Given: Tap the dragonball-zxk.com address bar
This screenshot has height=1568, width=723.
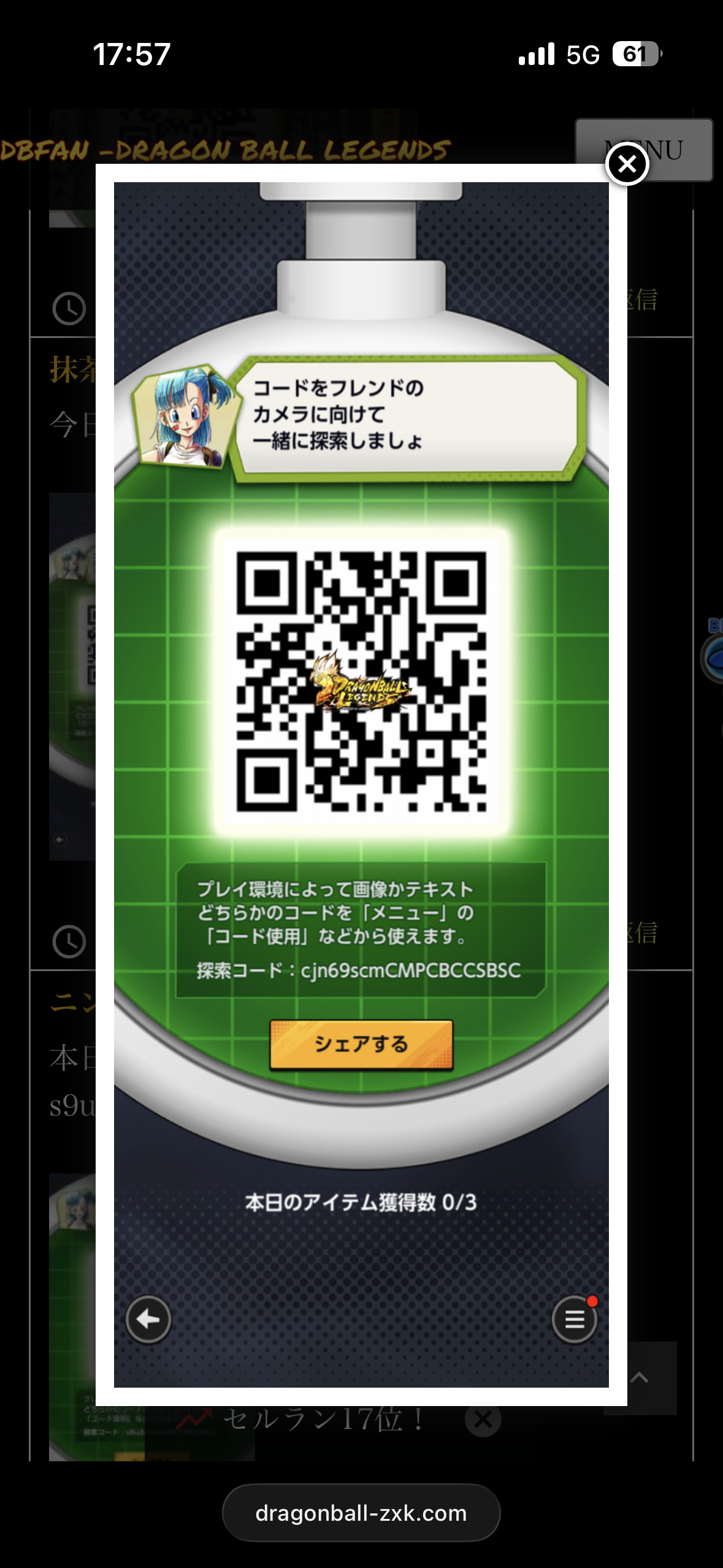Looking at the screenshot, I should click(361, 1513).
